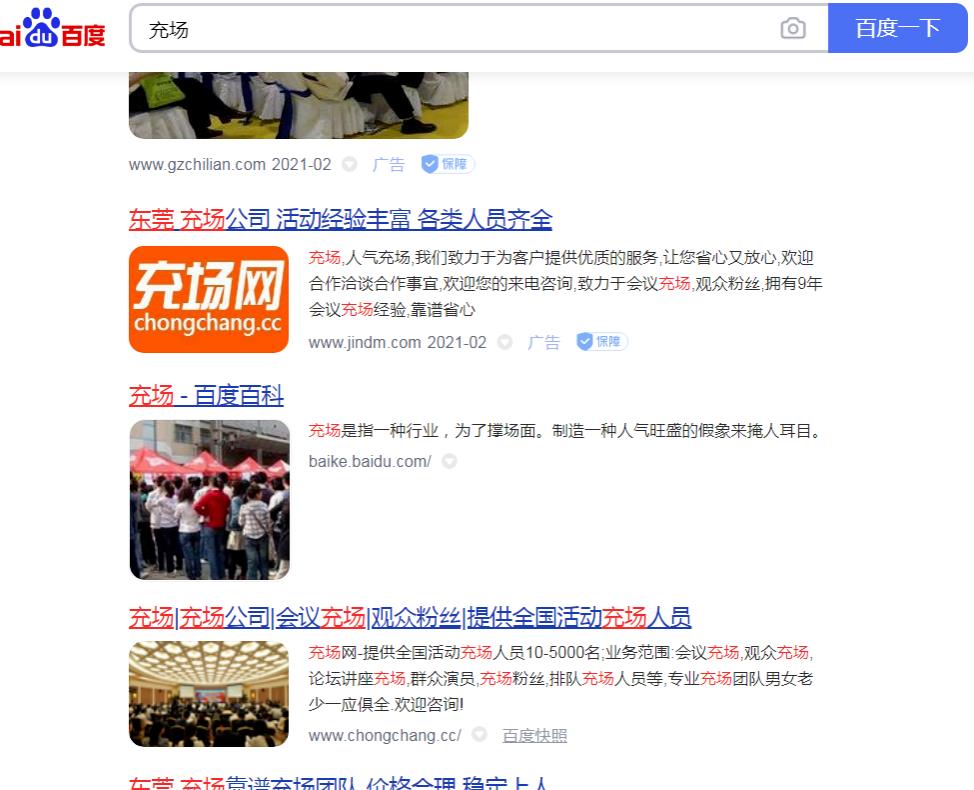Tap the 保障 badge next to www.gzchilian.com
The width and height of the screenshot is (974, 790).
coord(447,164)
